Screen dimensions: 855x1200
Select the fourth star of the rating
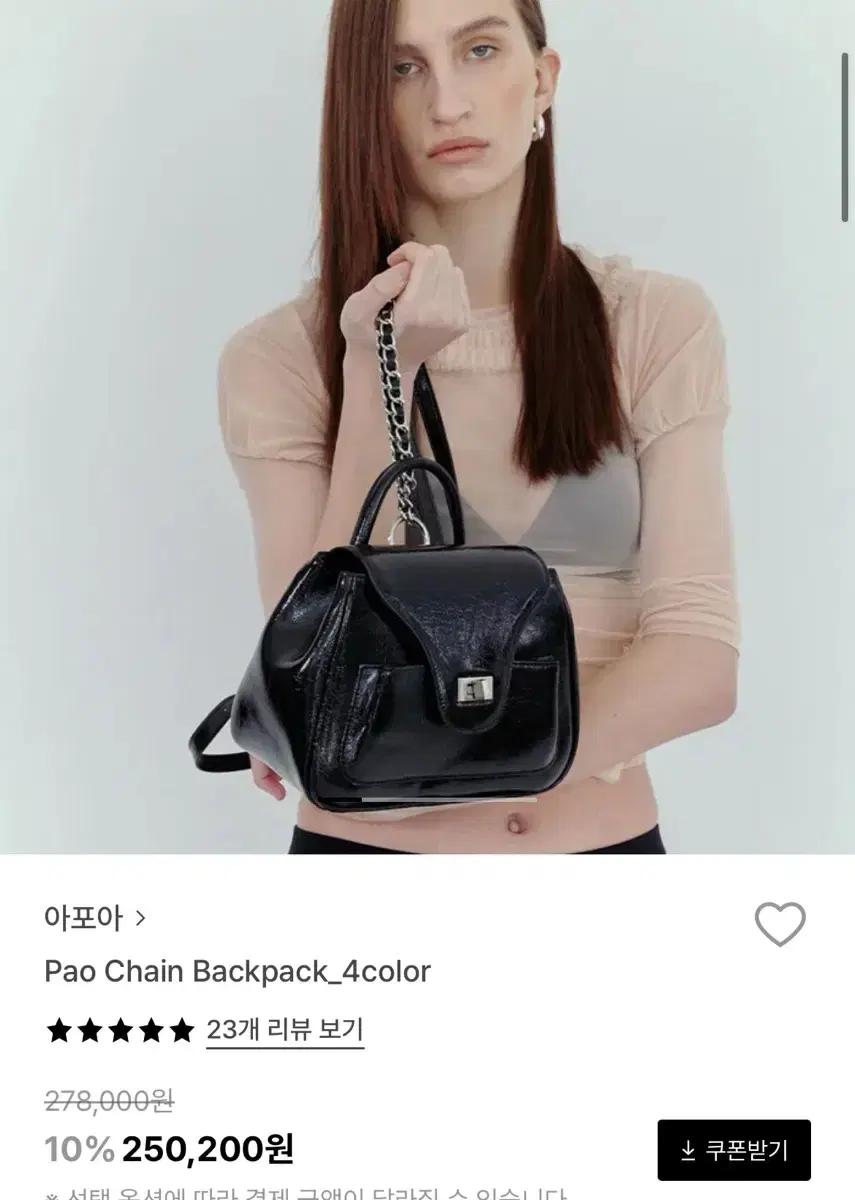[150, 1028]
